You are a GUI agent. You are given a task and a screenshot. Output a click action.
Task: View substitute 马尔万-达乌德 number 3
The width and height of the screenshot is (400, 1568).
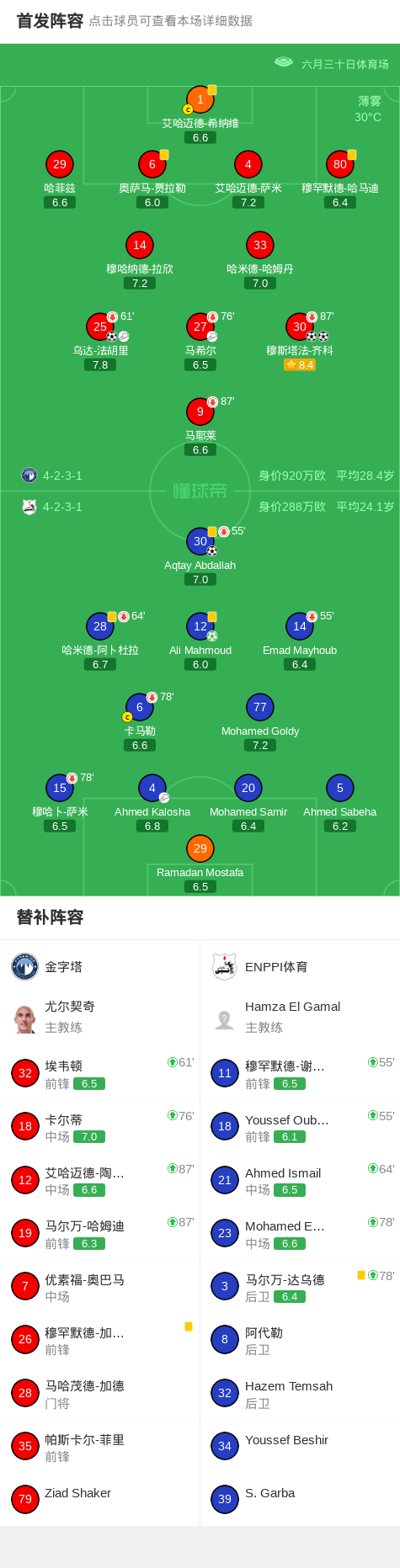tap(300, 1287)
